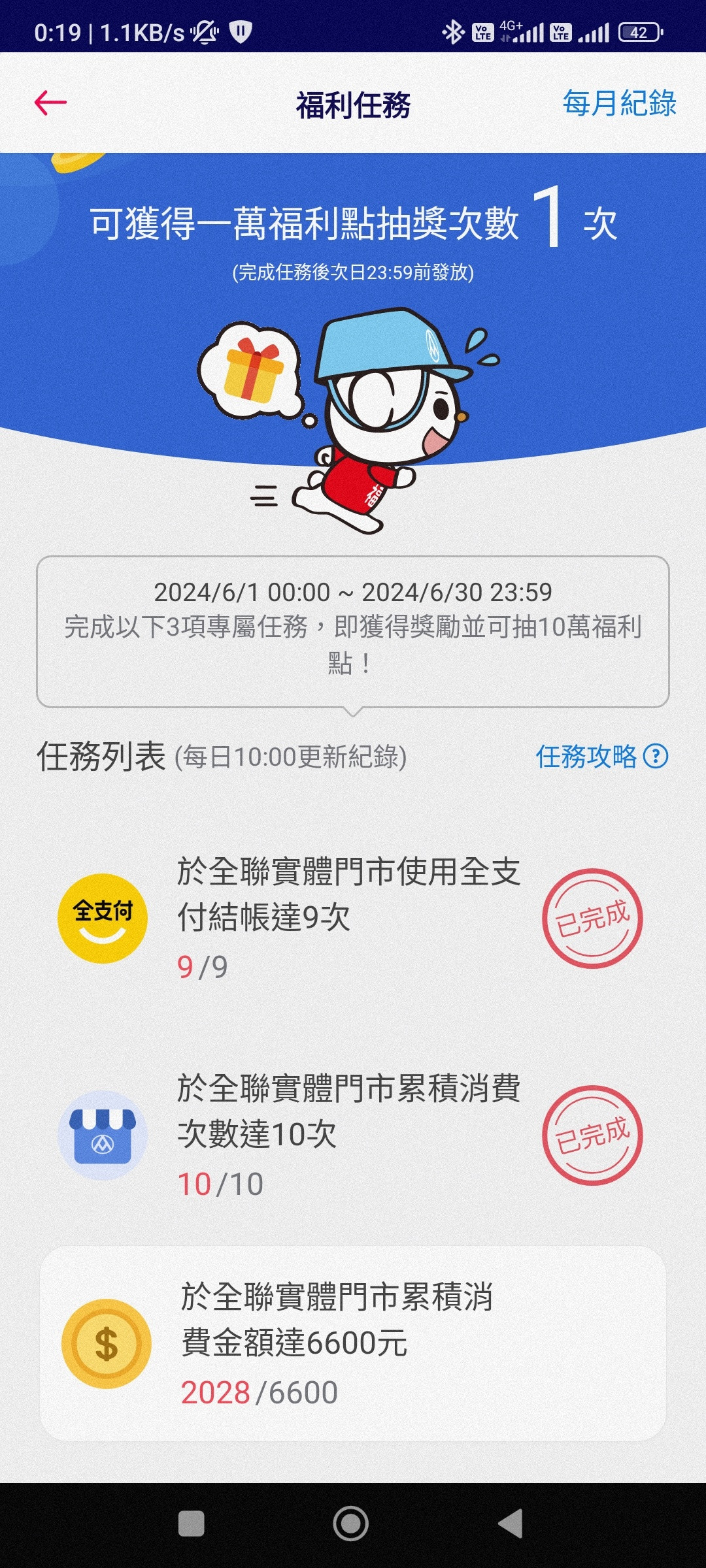Image resolution: width=706 pixels, height=1568 pixels.
Task: Open recent apps from navigation bar
Action: pyautogui.click(x=192, y=1524)
